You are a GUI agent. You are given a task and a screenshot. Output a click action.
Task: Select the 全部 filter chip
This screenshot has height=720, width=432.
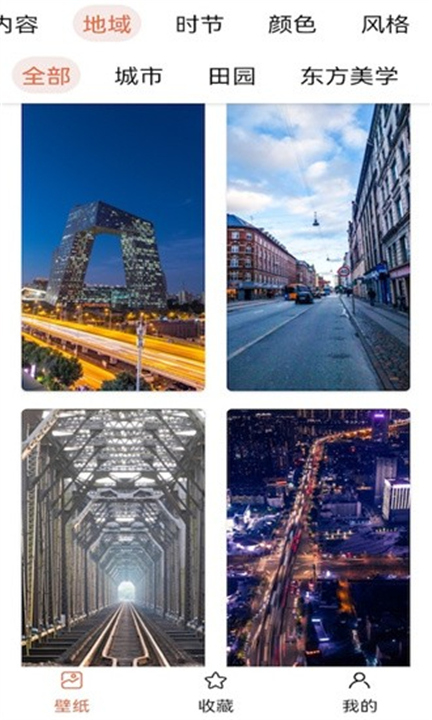[46, 76]
